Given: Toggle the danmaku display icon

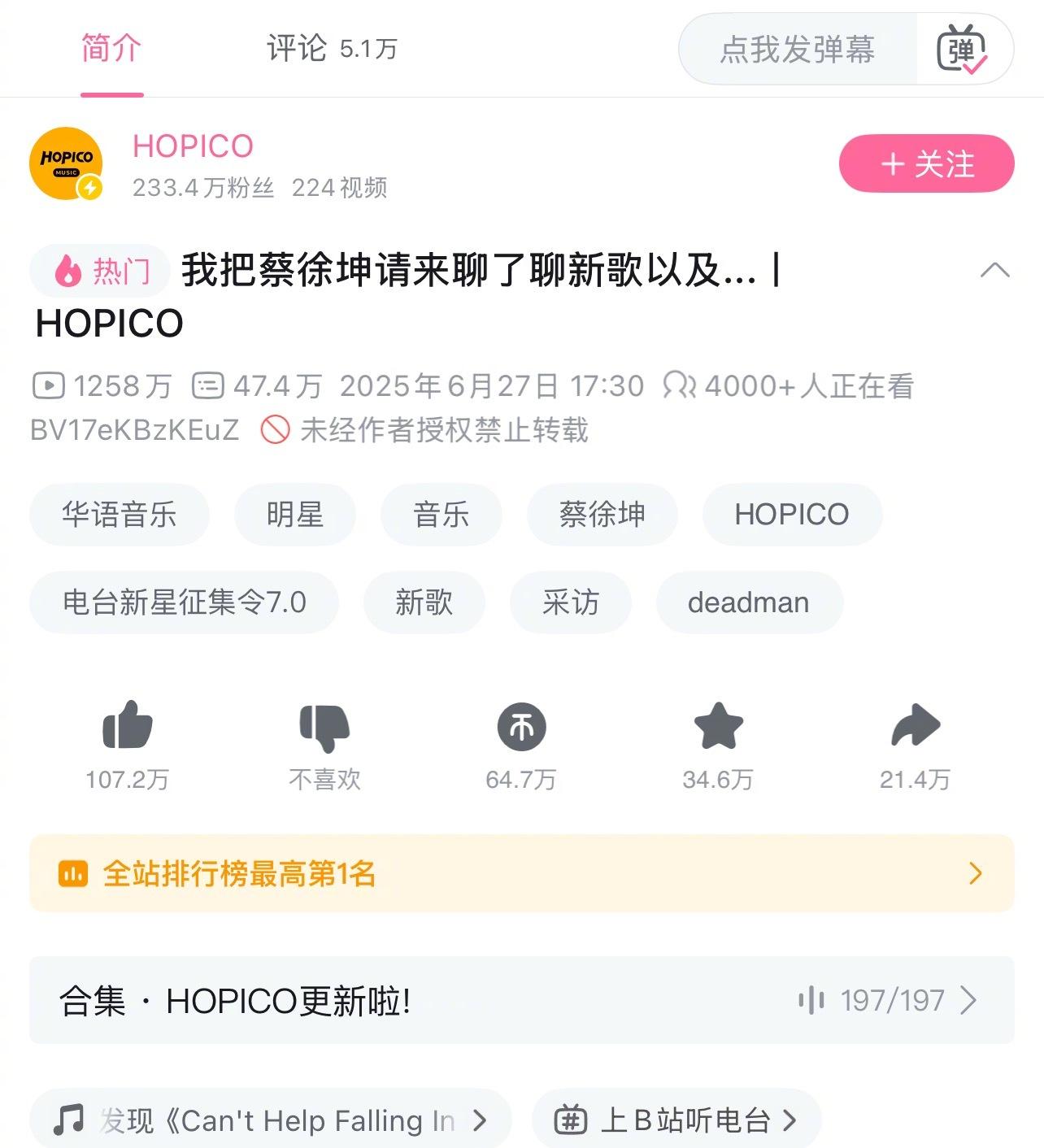Looking at the screenshot, I should click(x=963, y=50).
